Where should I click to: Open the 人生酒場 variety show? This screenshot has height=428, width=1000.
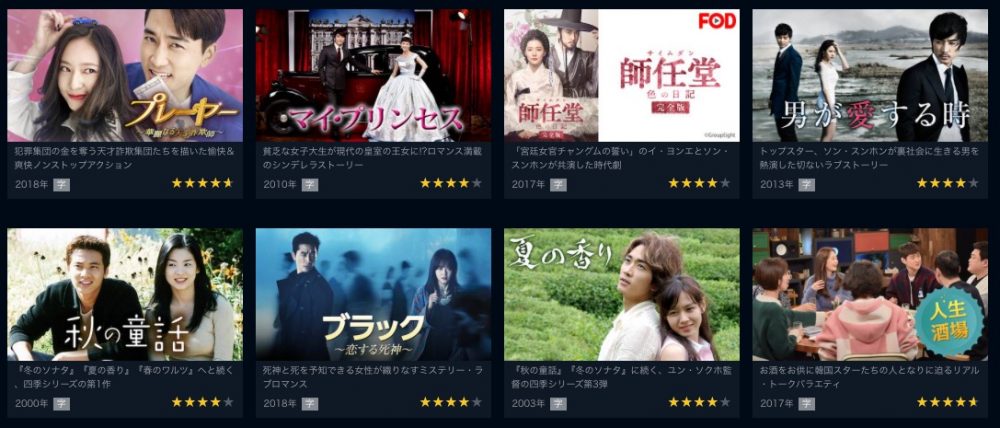coord(869,294)
